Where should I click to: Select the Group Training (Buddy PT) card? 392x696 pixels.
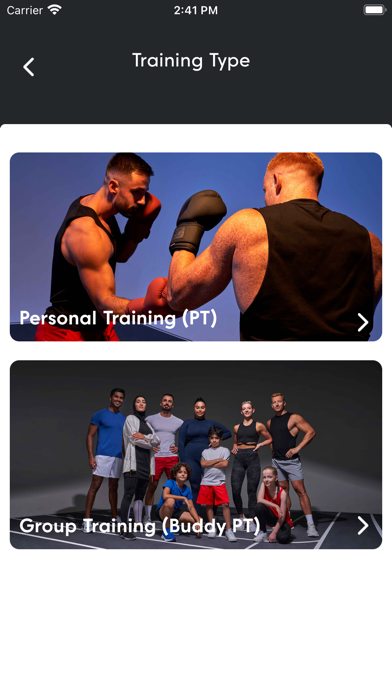pos(196,455)
